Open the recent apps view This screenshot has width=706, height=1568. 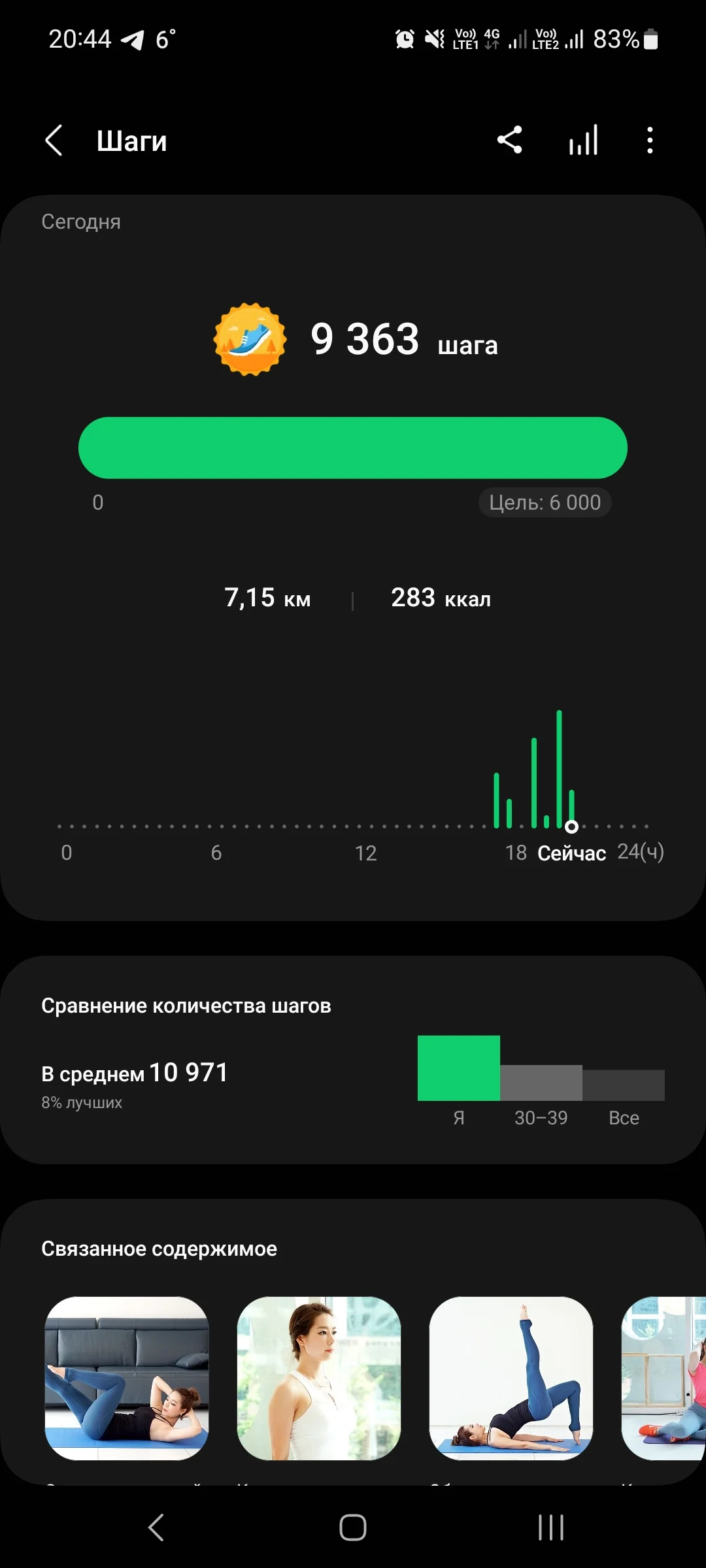(551, 1527)
